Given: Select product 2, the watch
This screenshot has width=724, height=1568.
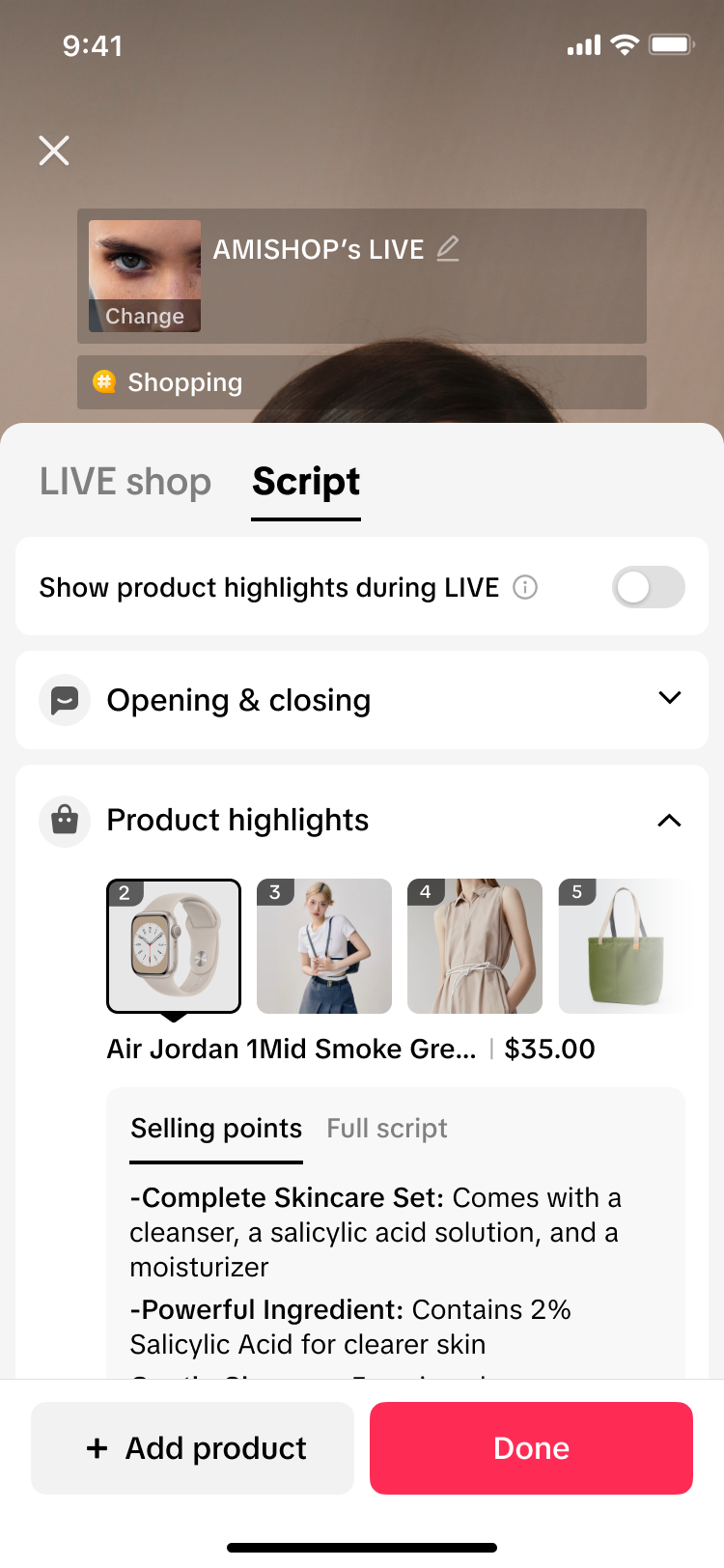Looking at the screenshot, I should pos(174,946).
